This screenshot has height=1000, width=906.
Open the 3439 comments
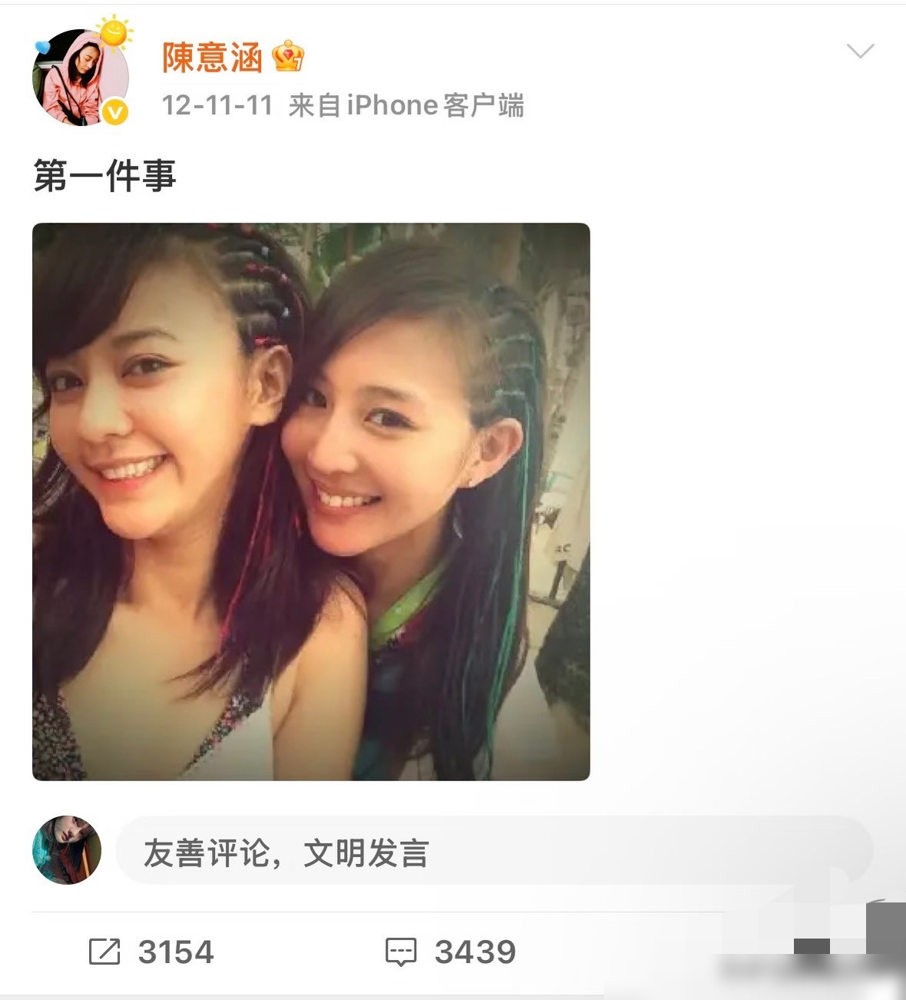[x=451, y=952]
